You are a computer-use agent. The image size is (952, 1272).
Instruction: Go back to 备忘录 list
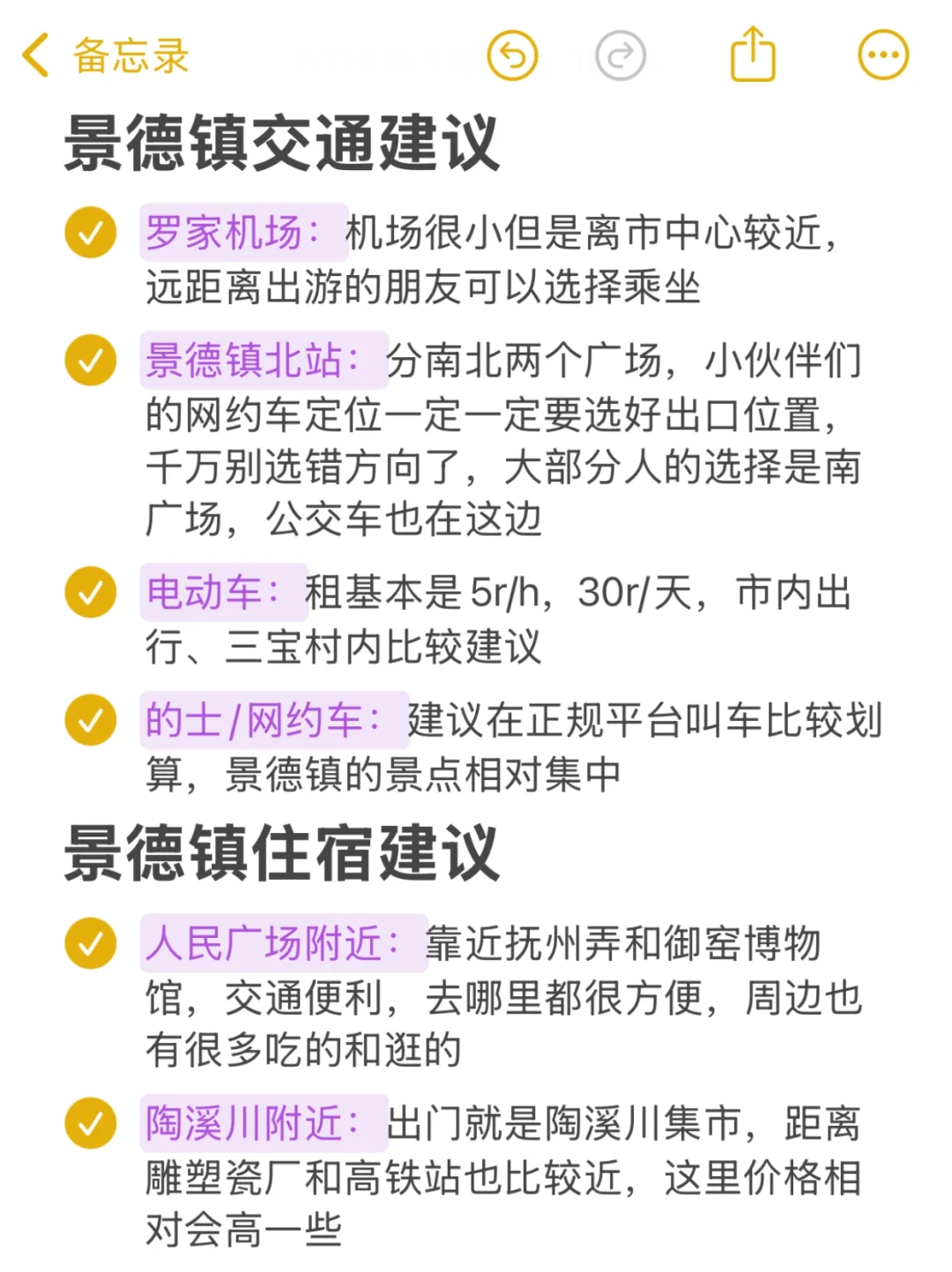point(106,56)
